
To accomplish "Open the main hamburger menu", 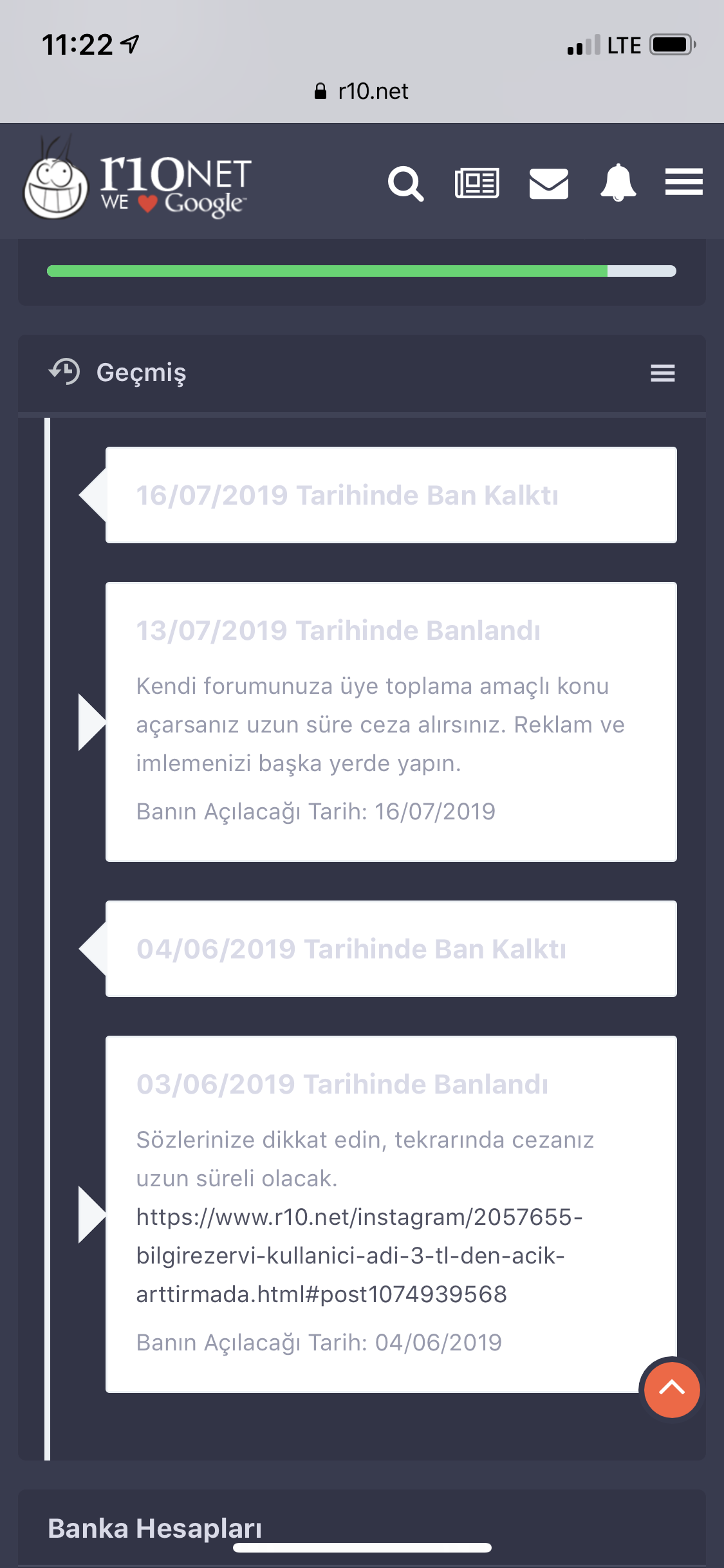I will point(683,182).
